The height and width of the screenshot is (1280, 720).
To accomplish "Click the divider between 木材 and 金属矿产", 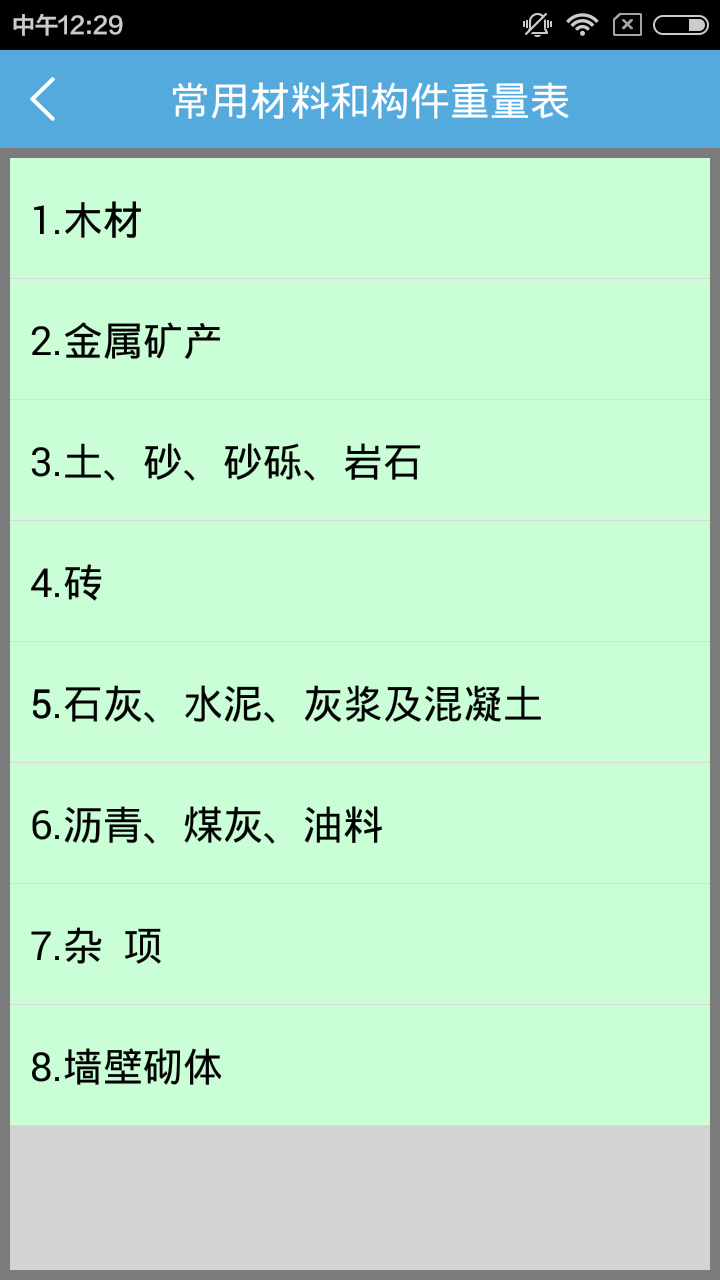I will pyautogui.click(x=360, y=278).
